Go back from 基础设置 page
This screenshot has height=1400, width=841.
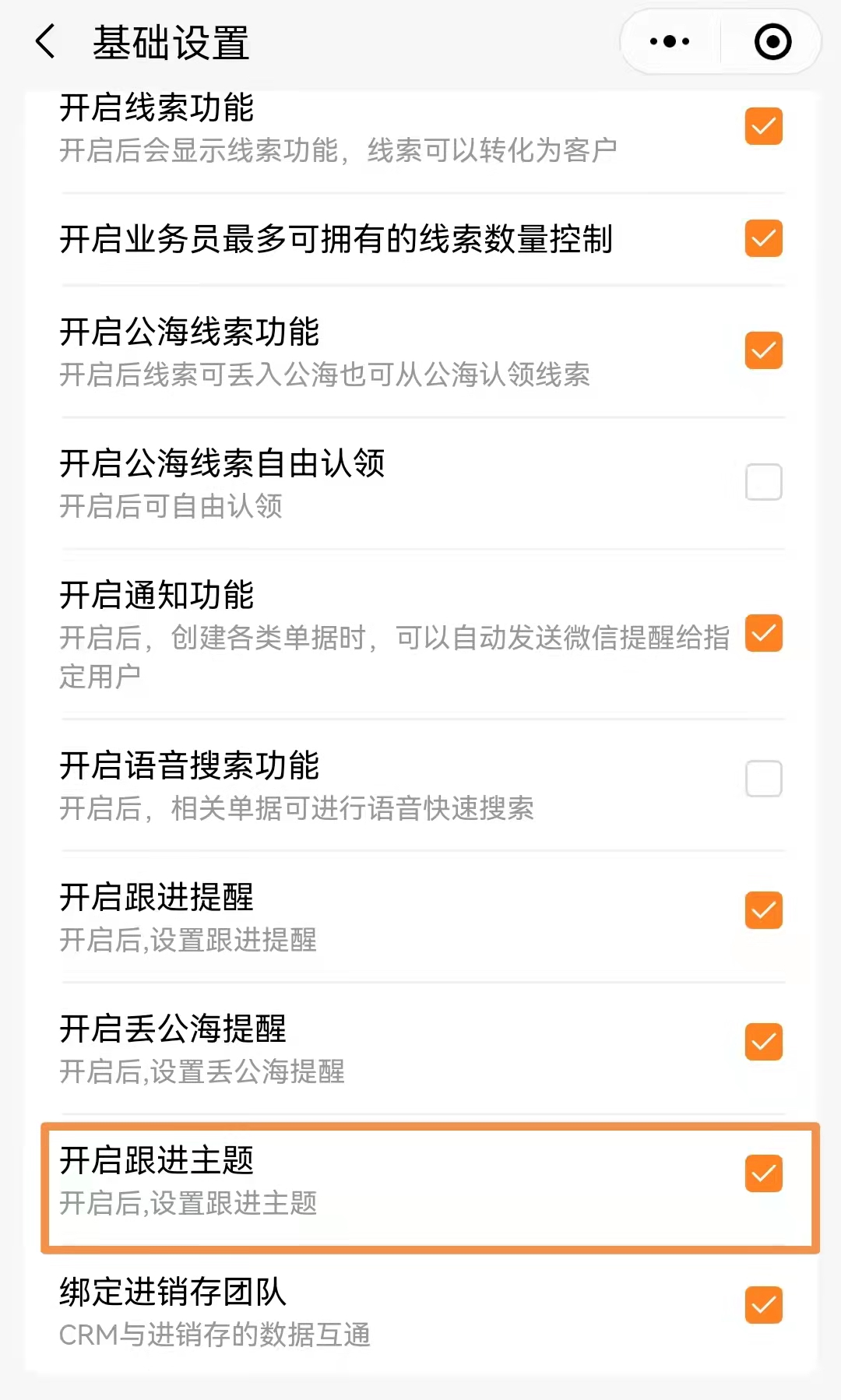(45, 41)
